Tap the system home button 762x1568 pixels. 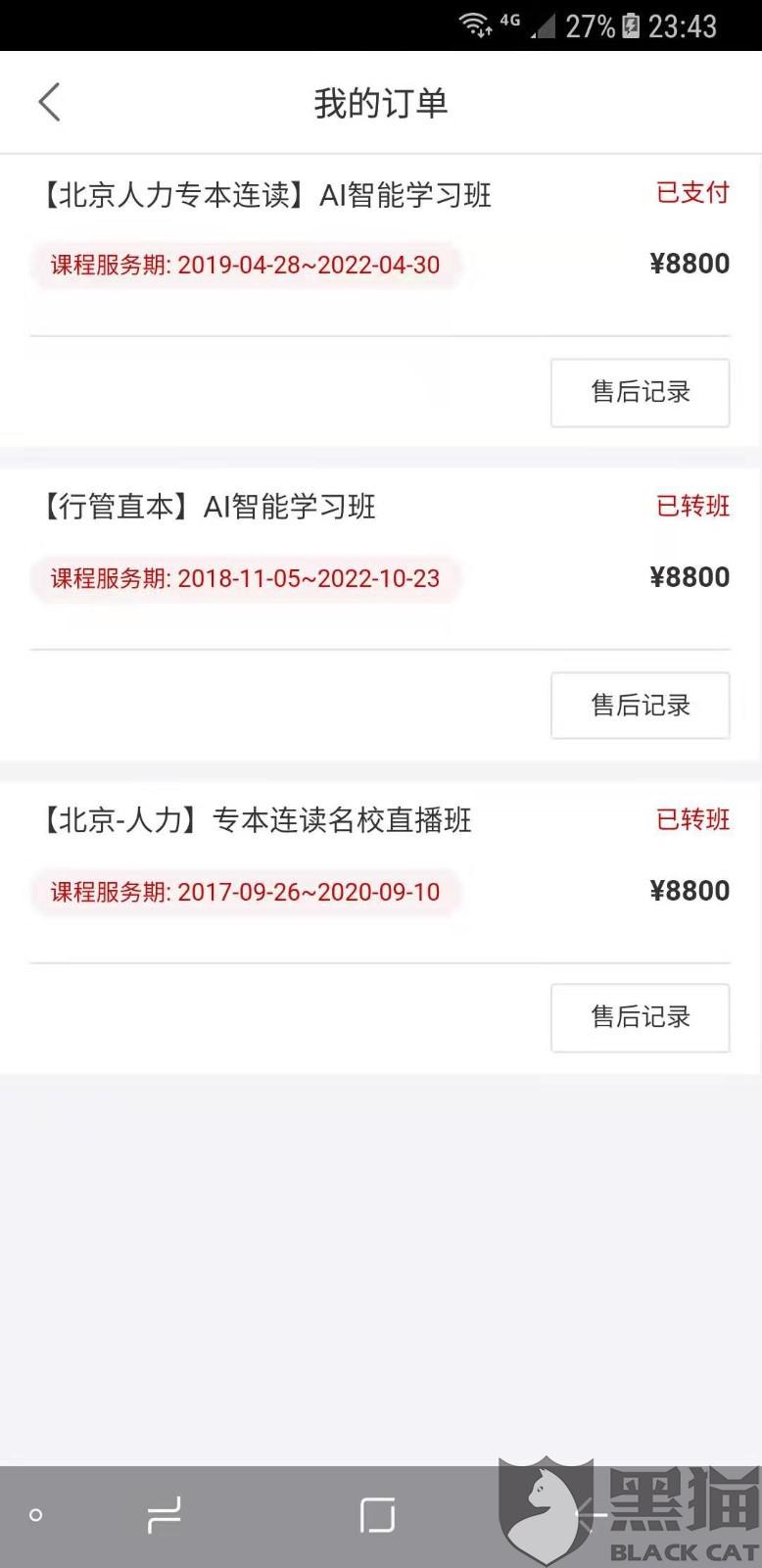pos(377,1515)
